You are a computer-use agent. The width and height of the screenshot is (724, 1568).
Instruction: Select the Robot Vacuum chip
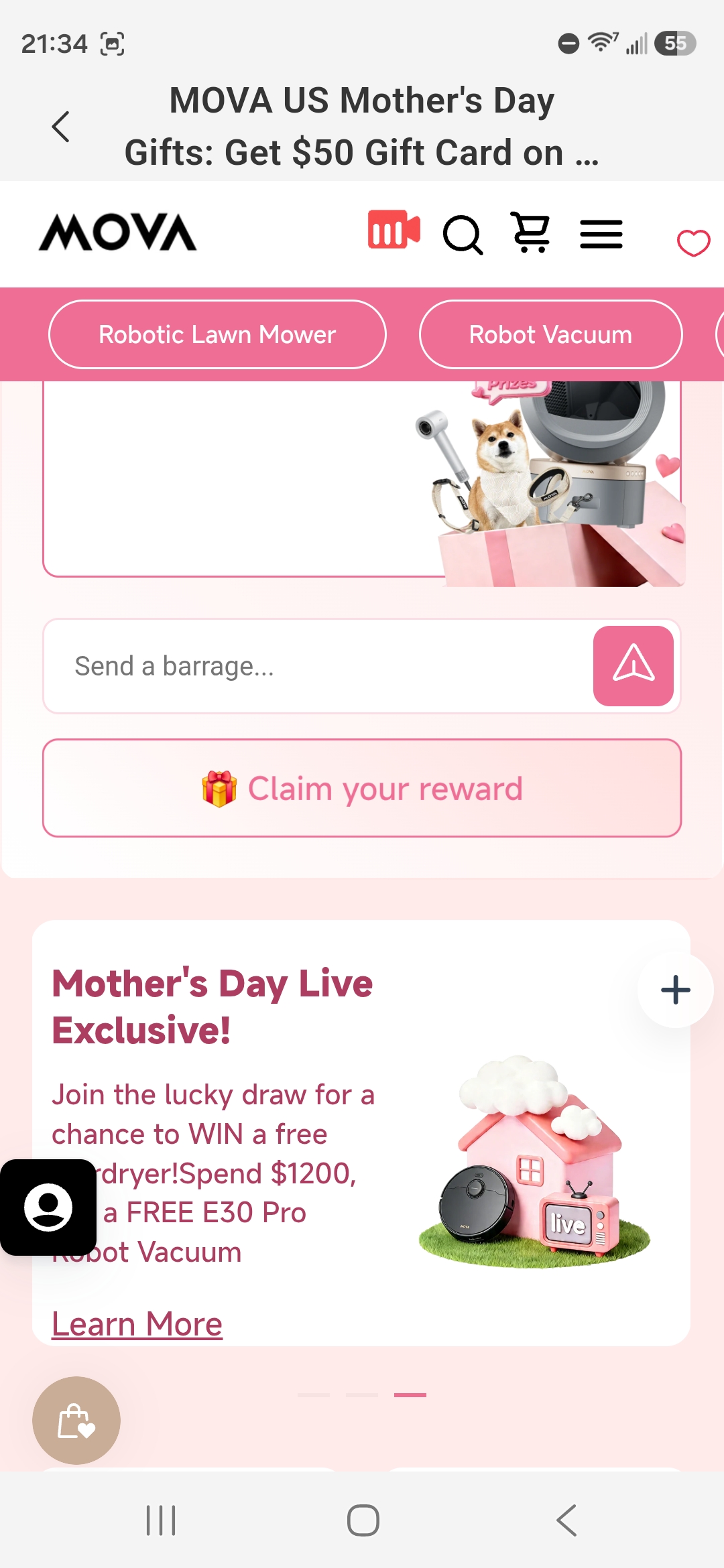(551, 334)
